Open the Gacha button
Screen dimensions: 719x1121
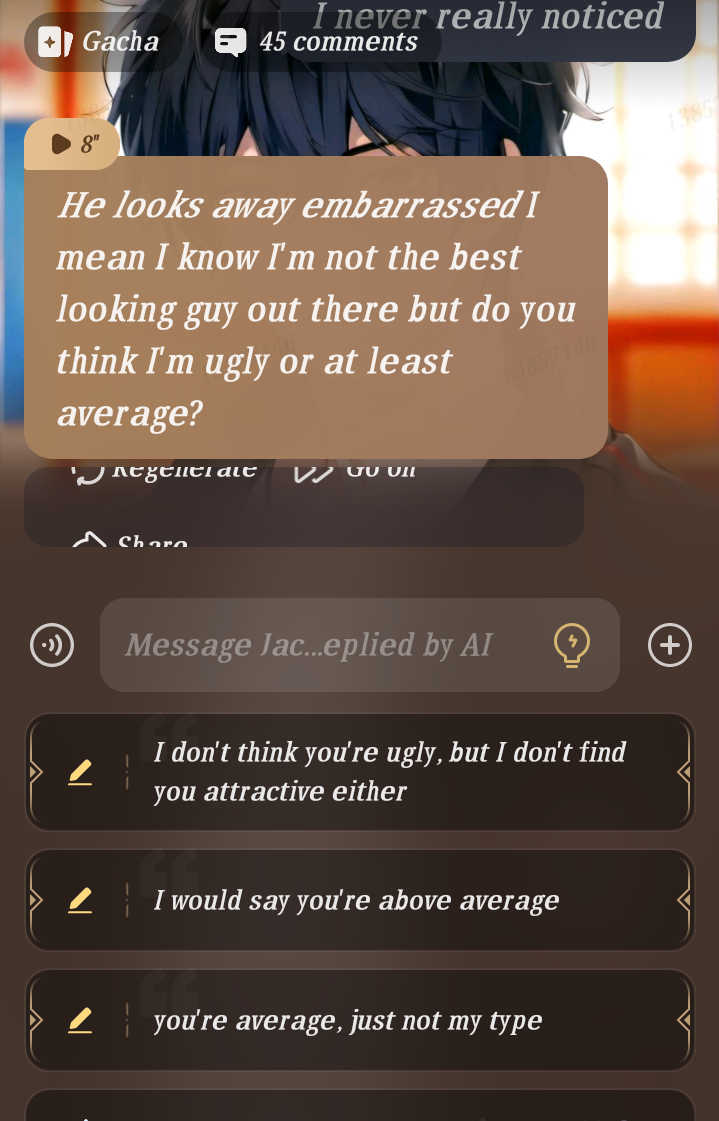(x=100, y=42)
